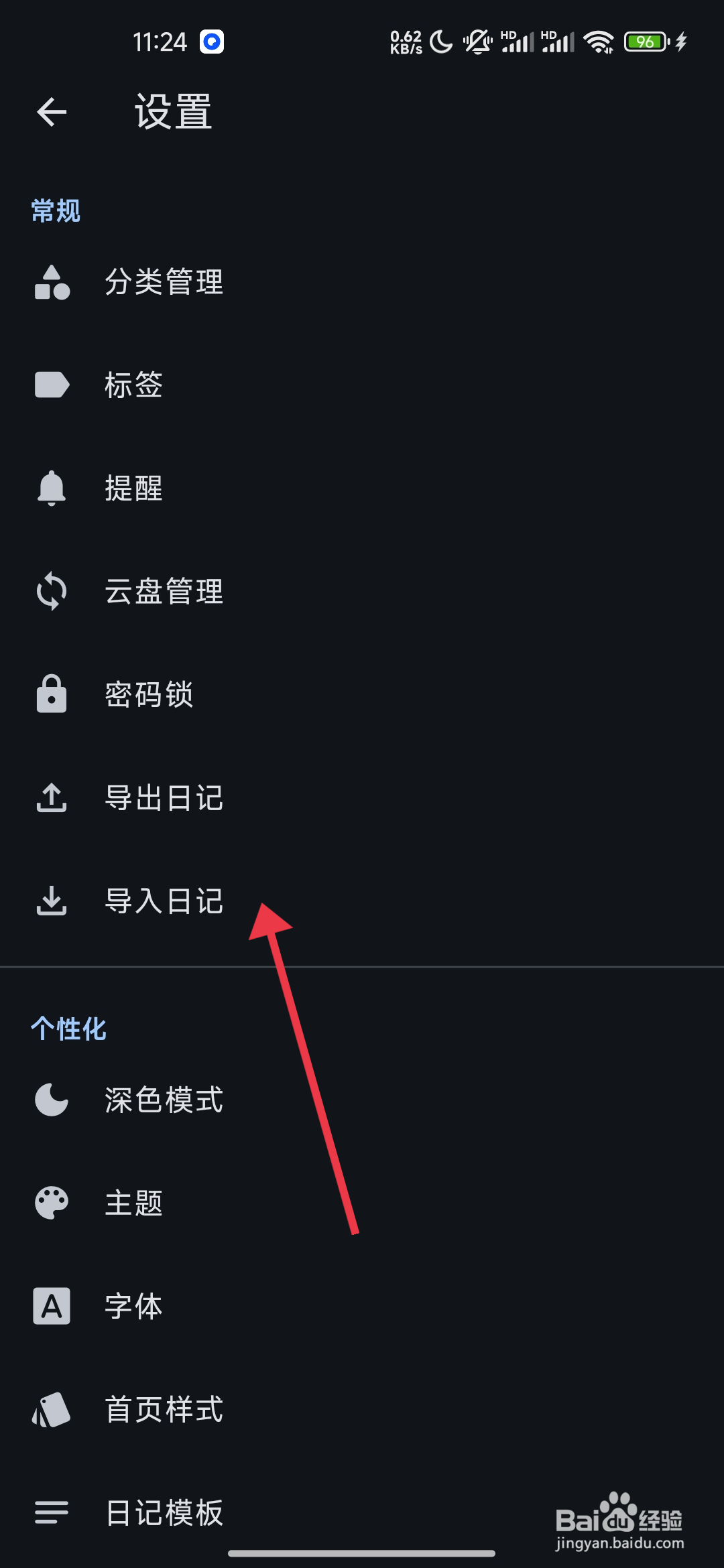
Task: Tap the battery indicator in status bar
Action: pyautogui.click(x=645, y=42)
